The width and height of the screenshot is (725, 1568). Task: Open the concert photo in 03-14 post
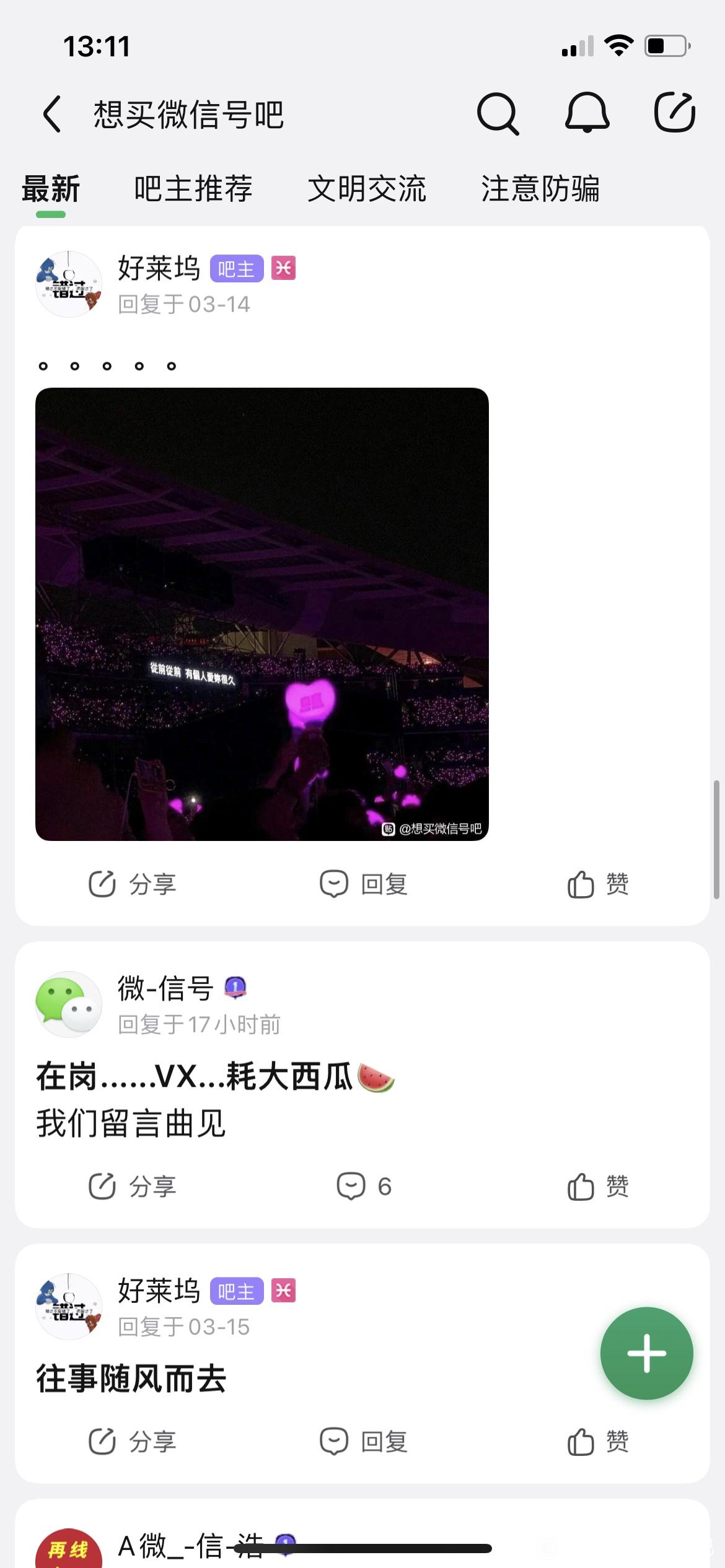(262, 614)
